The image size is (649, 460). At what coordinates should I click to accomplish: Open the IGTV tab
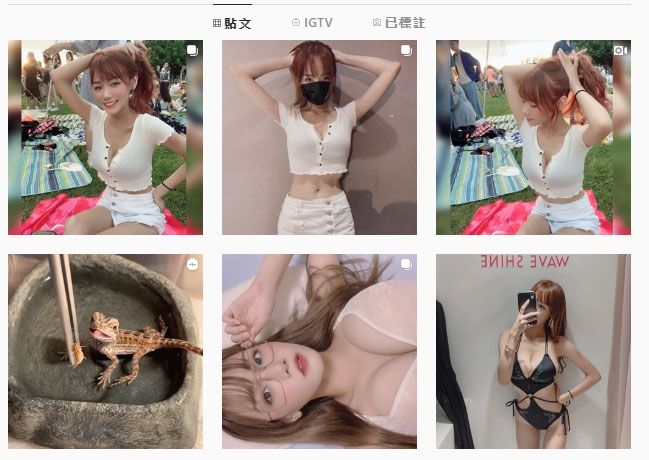(x=312, y=22)
